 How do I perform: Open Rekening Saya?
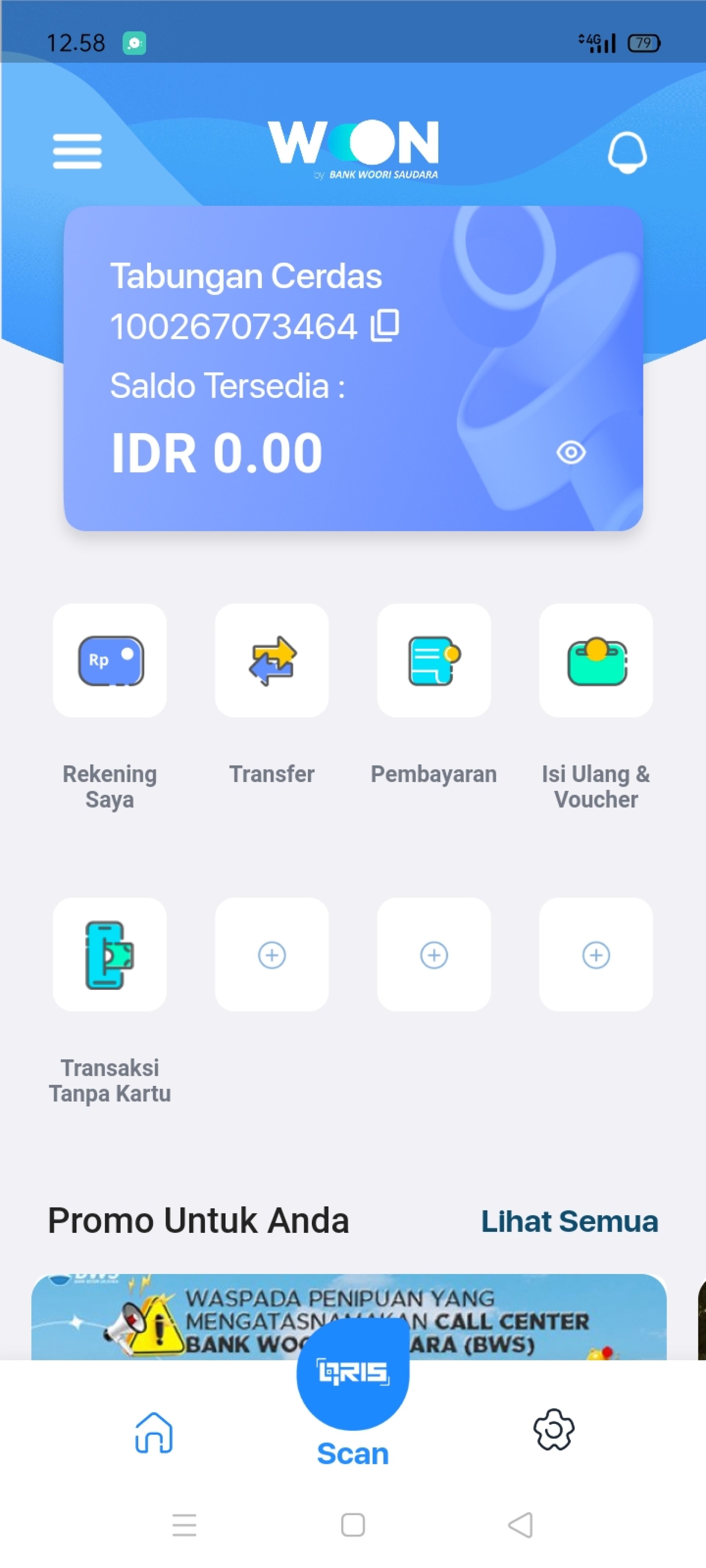click(x=110, y=660)
